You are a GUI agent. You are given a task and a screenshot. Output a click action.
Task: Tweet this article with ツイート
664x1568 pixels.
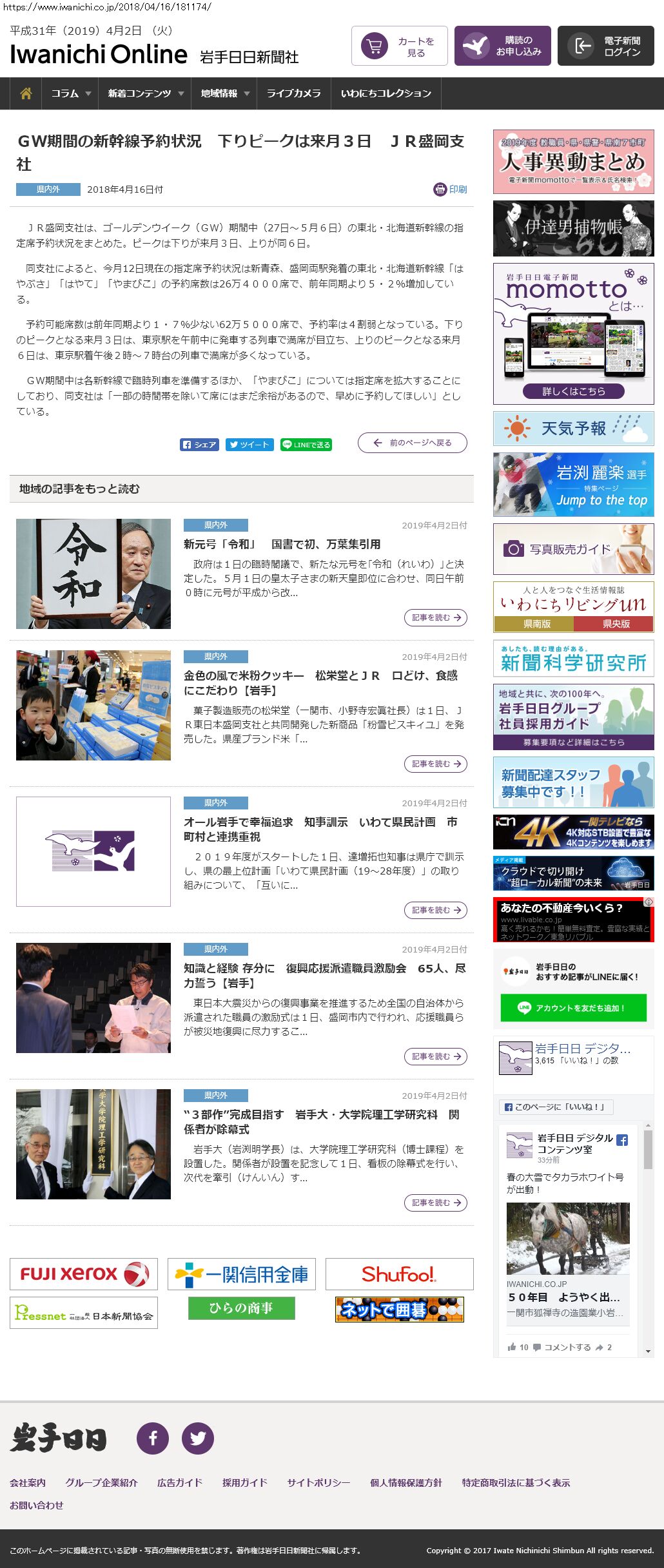(x=249, y=445)
